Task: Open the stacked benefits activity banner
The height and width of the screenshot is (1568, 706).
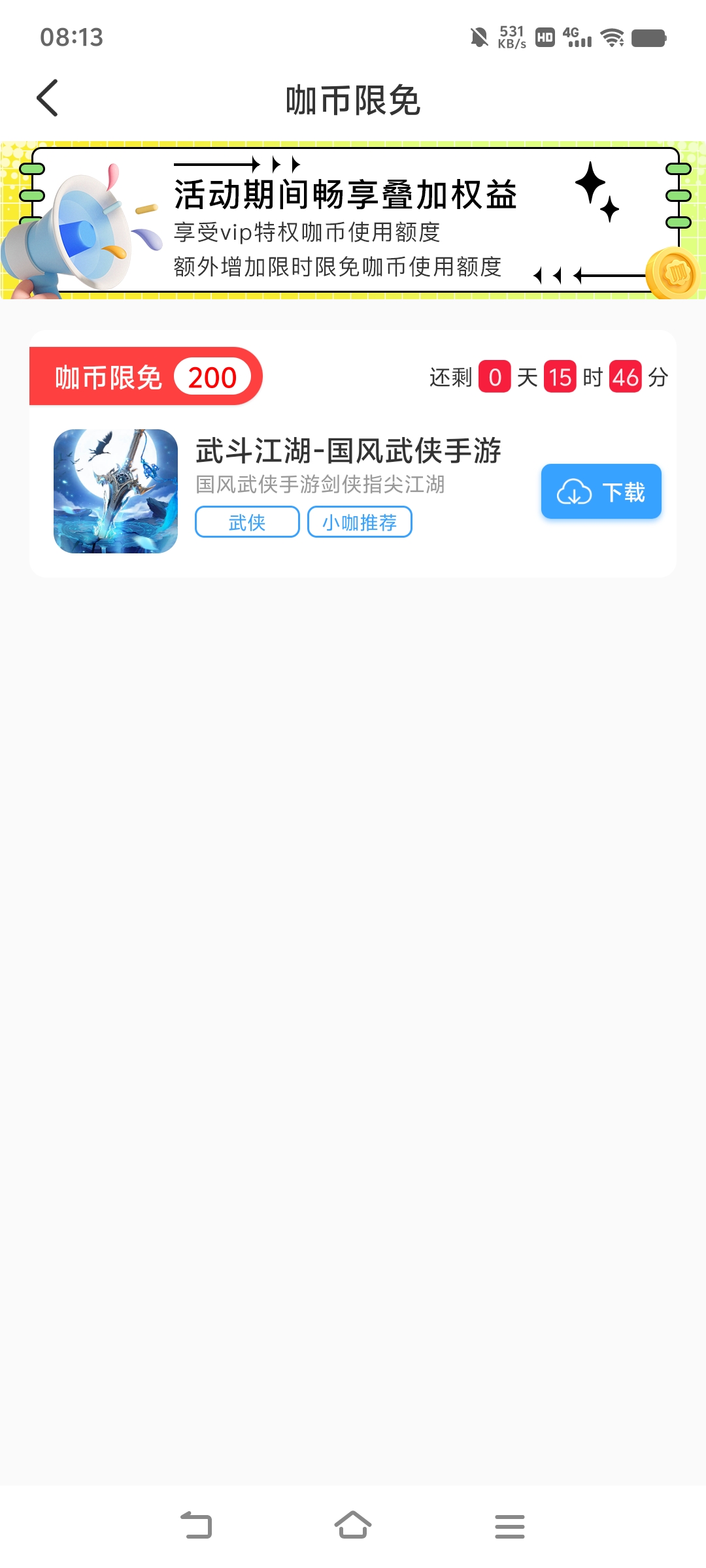Action: 353,221
